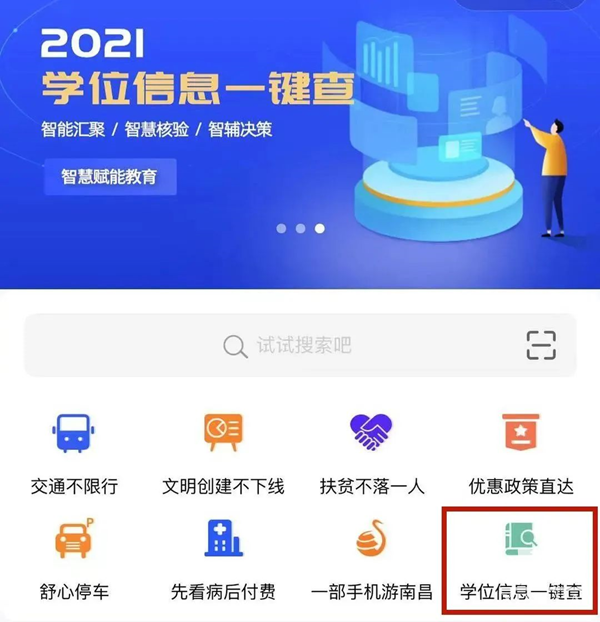Tap the banner page indicator dots
600x622 pixels.
[x=300, y=229]
